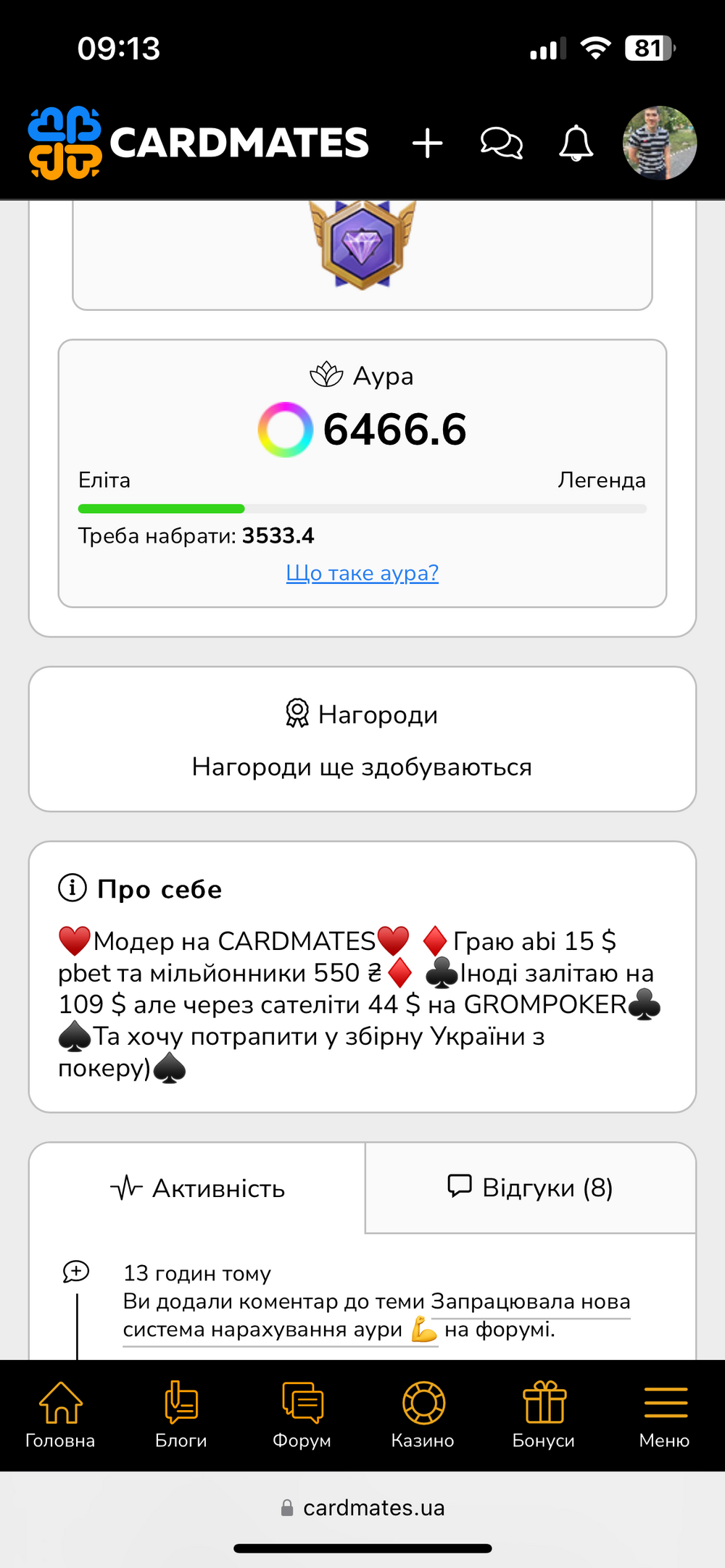
Task: Open the Казино section
Action: [x=423, y=1415]
